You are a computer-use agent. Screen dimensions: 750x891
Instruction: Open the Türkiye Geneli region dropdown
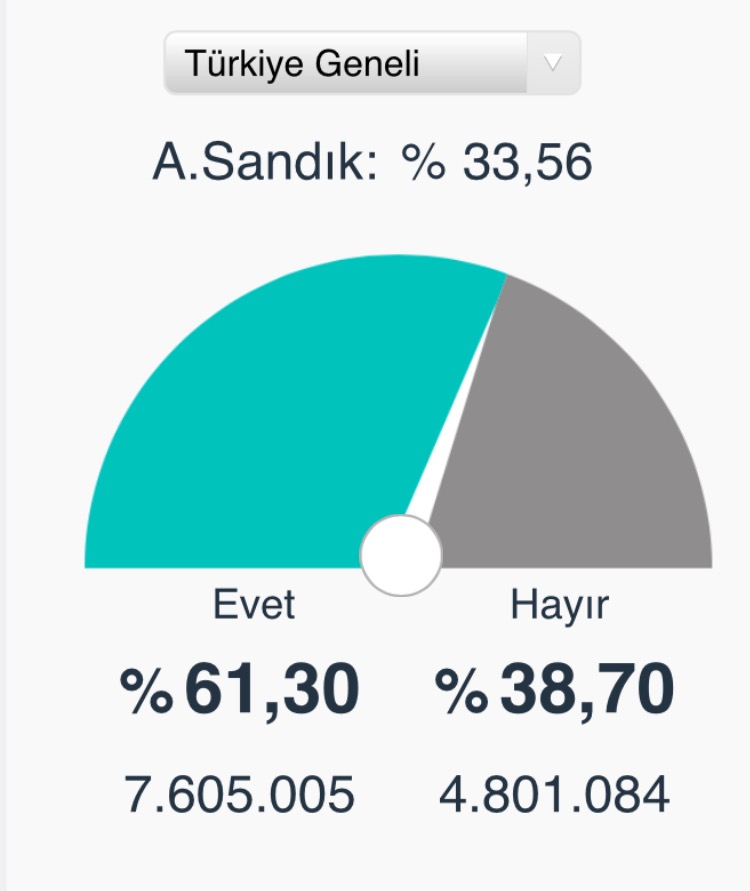coord(372,63)
